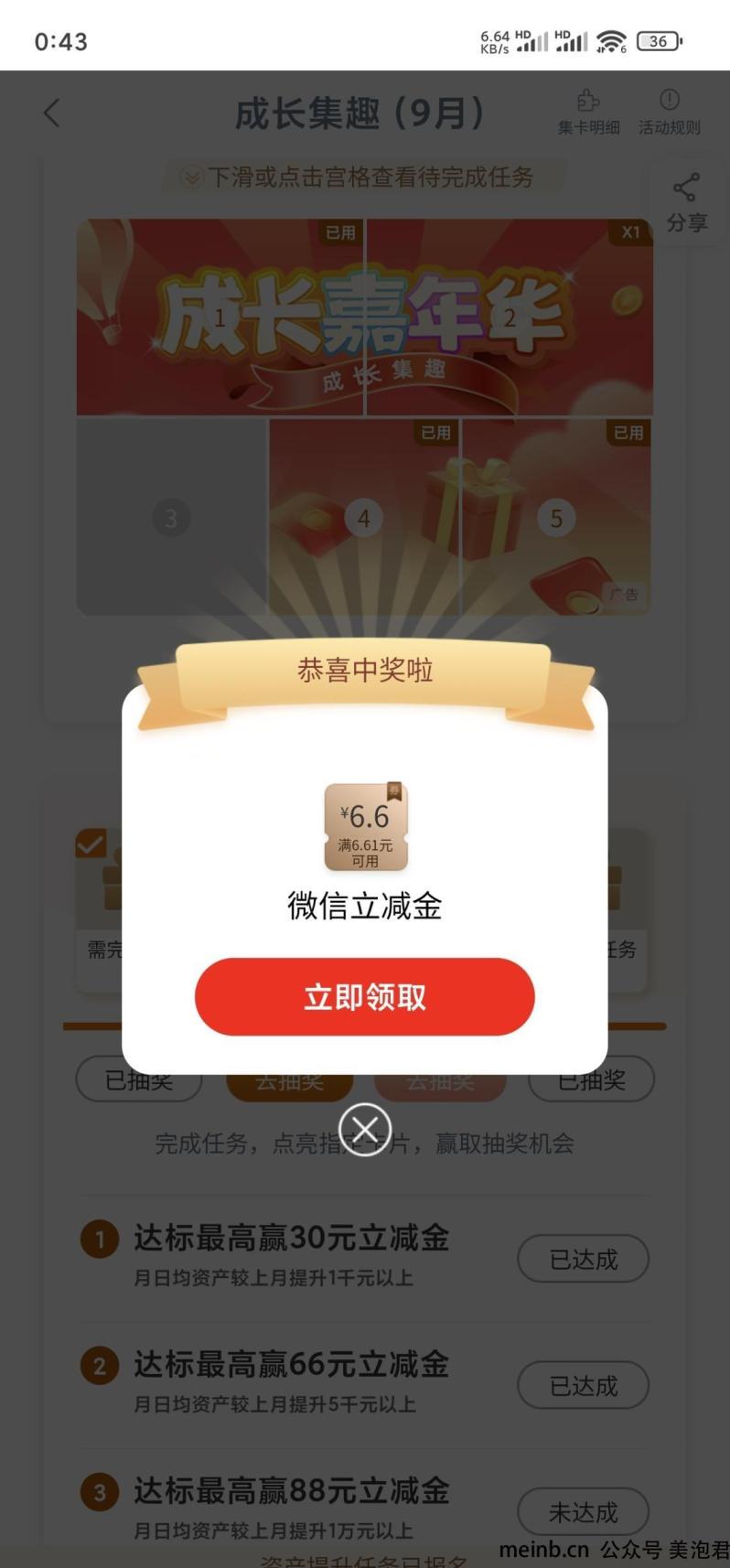Share this activity via 分享
The height and width of the screenshot is (1568, 730).
pyautogui.click(x=686, y=202)
